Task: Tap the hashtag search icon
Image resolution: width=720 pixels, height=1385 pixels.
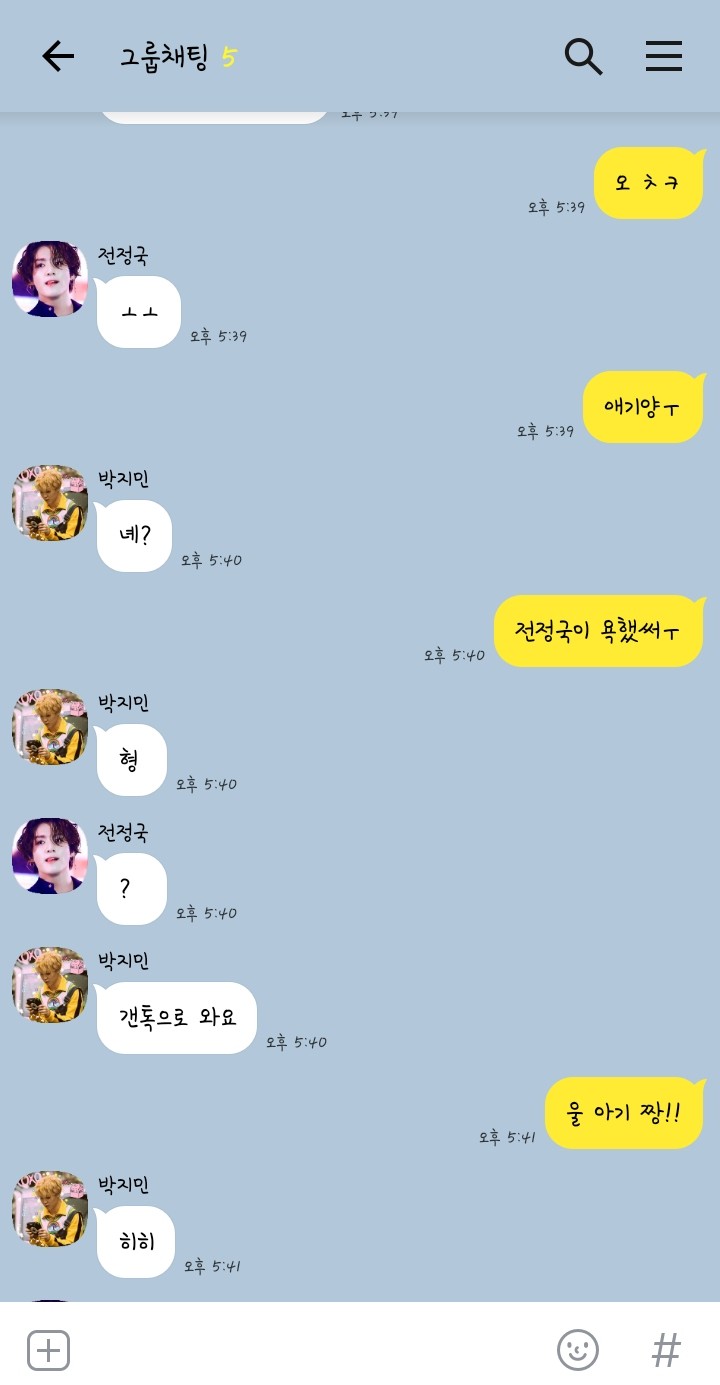Action: tap(666, 1350)
